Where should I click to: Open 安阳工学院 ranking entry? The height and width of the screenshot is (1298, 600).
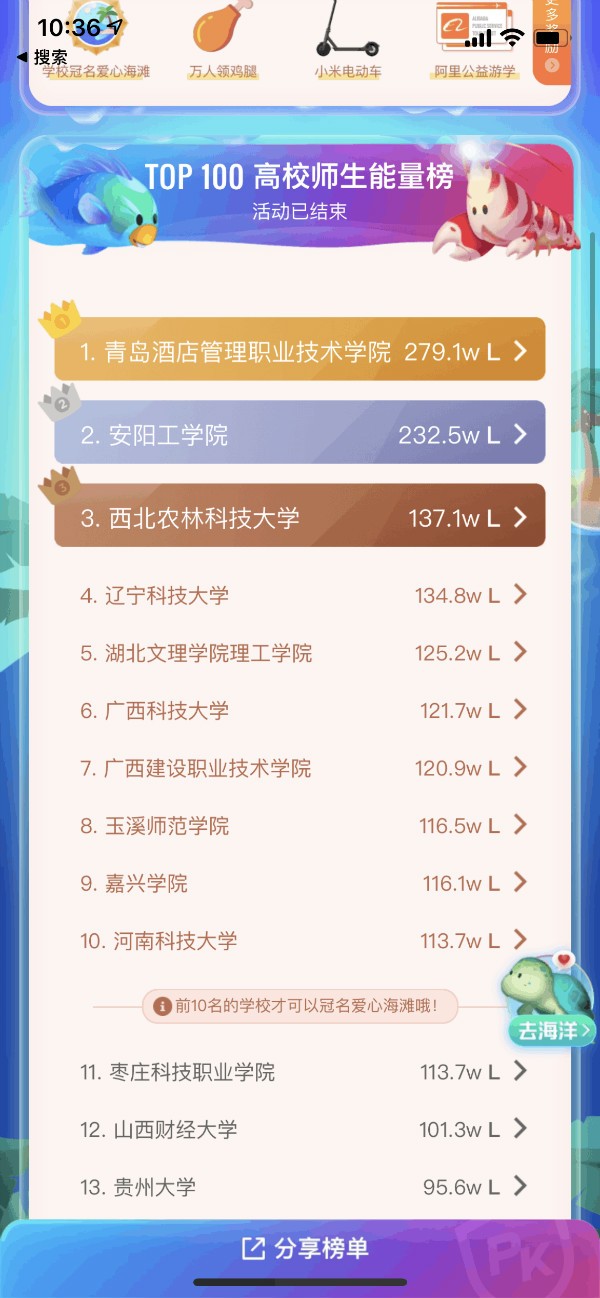pos(300,434)
